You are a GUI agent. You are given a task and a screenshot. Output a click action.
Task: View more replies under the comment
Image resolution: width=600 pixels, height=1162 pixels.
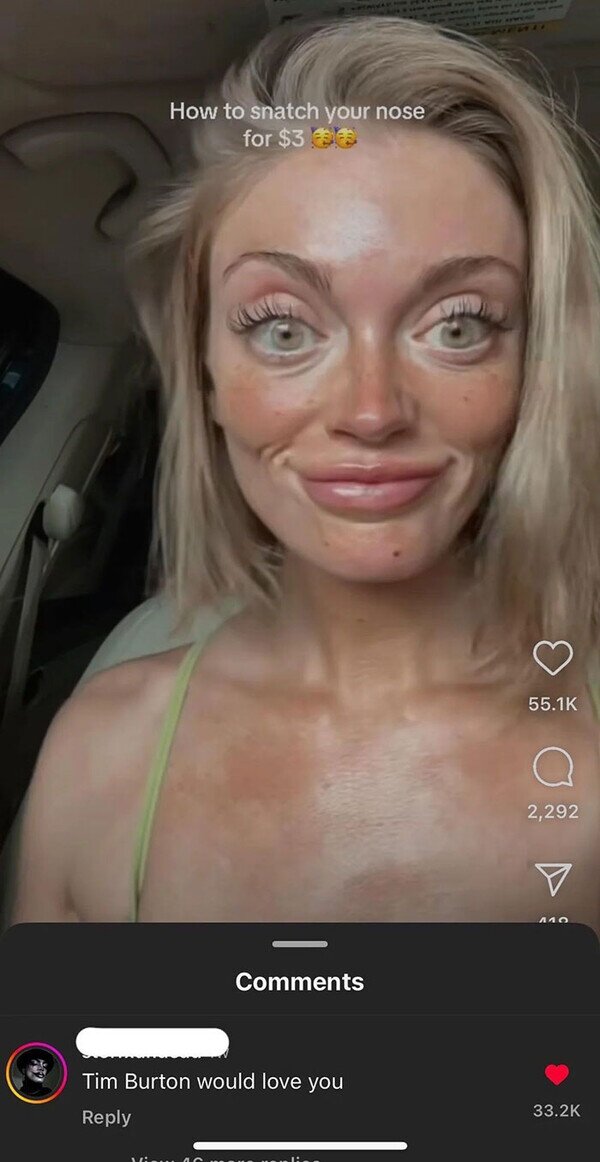226,1158
